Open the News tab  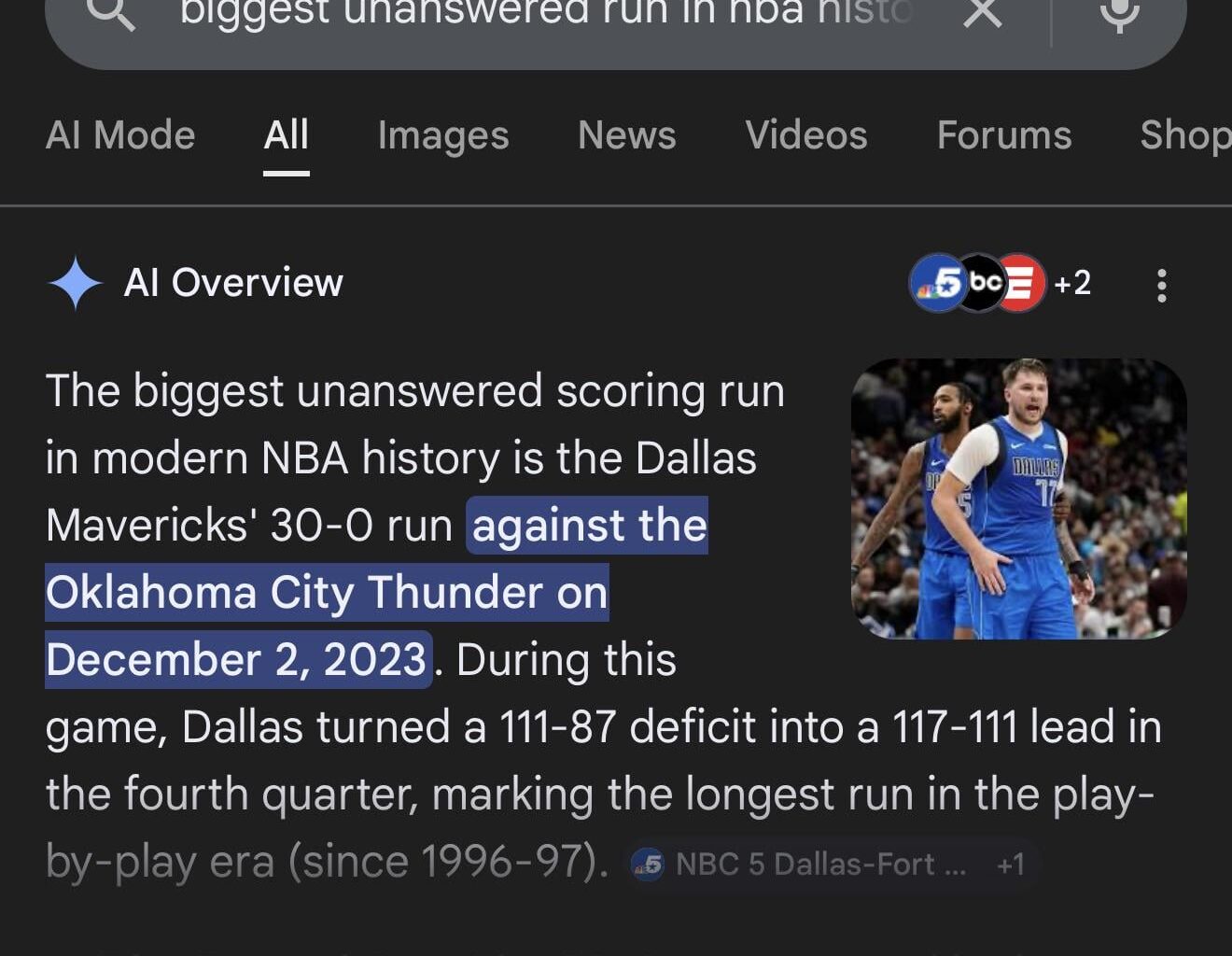click(626, 135)
